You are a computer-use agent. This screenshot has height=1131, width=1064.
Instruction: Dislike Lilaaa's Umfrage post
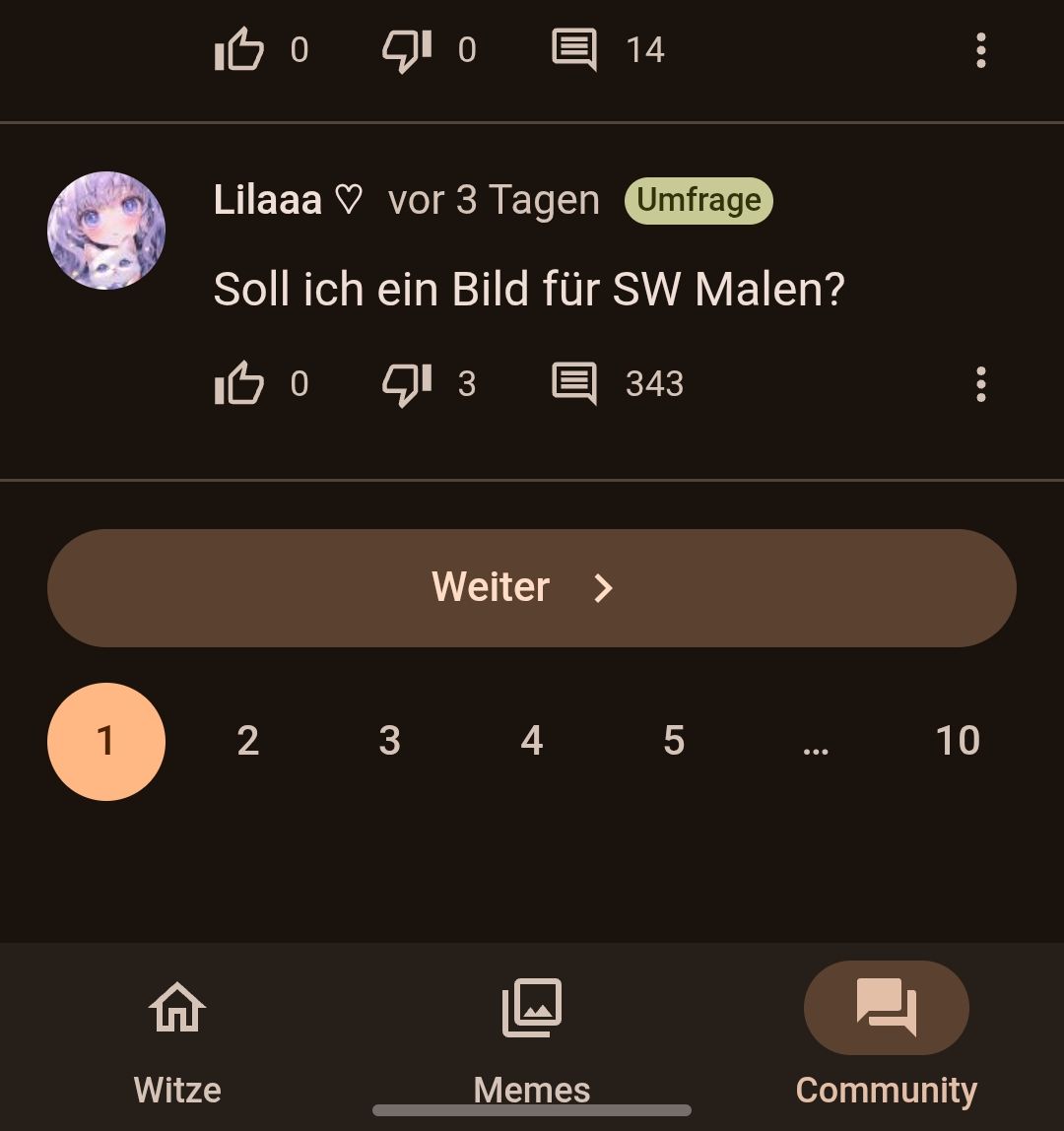406,383
